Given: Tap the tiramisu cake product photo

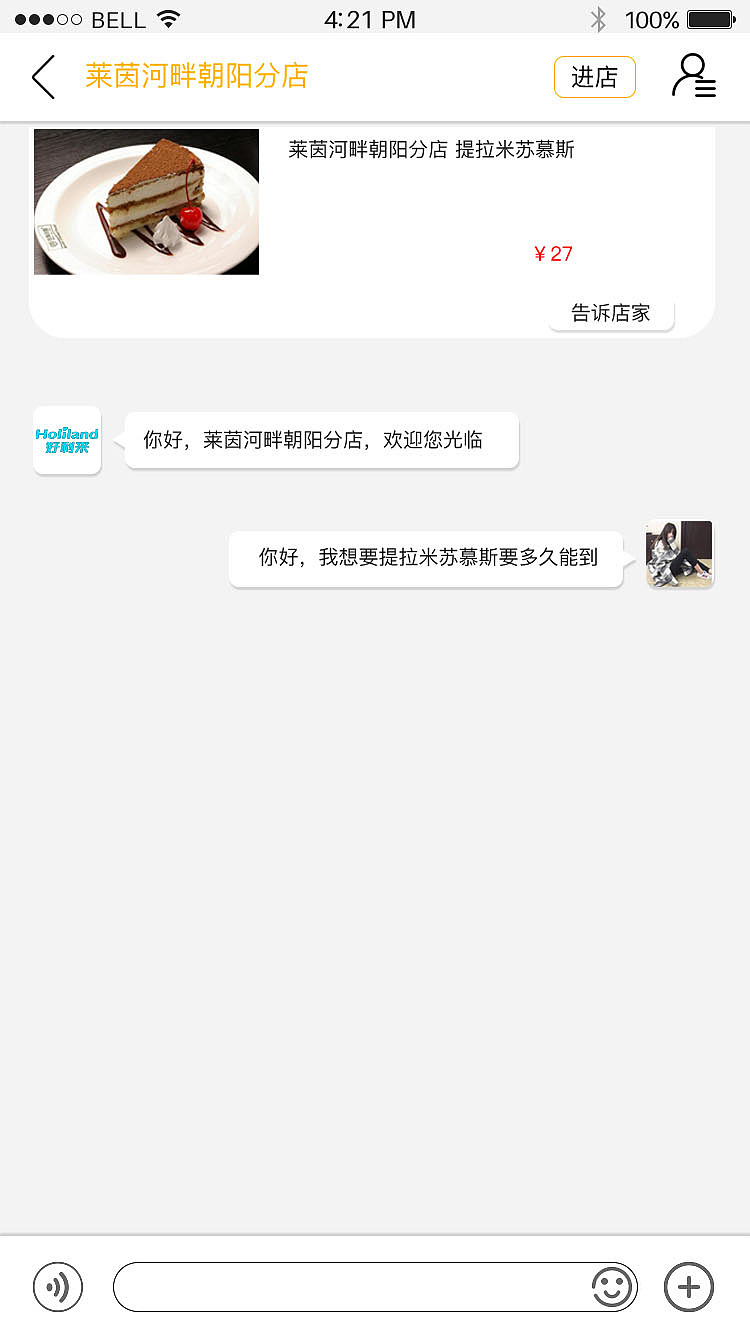Looking at the screenshot, I should click(145, 201).
